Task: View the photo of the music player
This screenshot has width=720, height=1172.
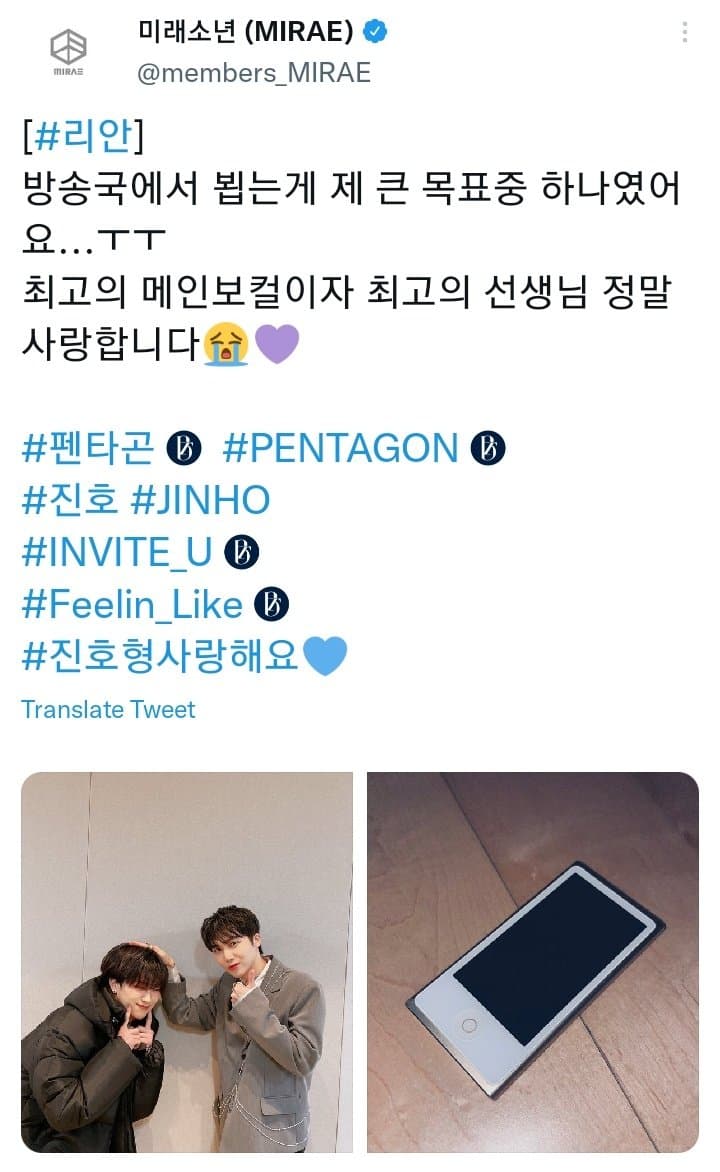Action: tap(533, 962)
